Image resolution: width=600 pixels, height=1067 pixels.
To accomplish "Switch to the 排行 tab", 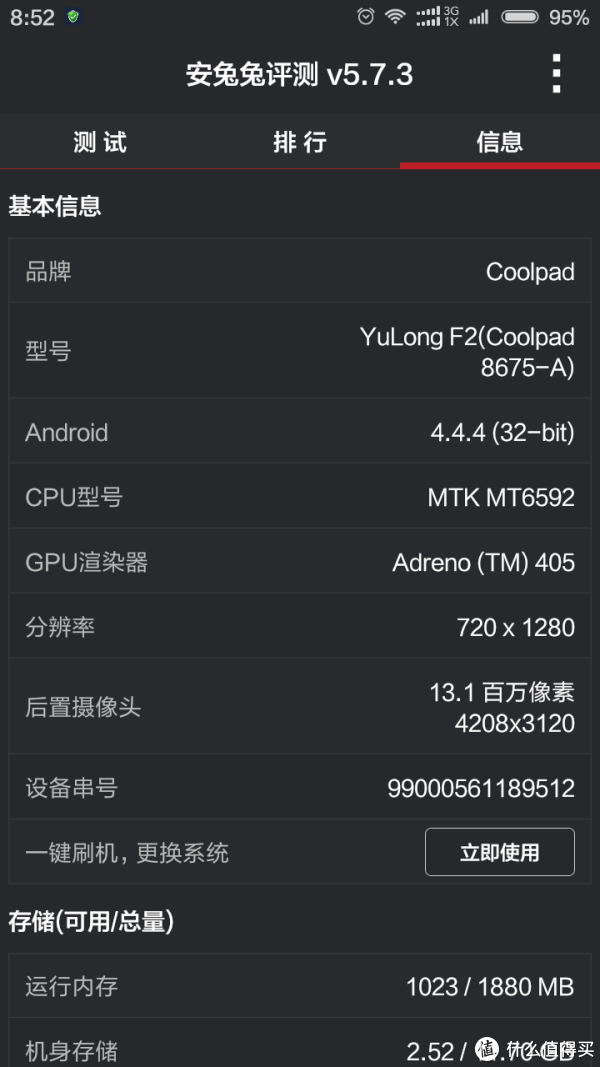I will pyautogui.click(x=300, y=142).
